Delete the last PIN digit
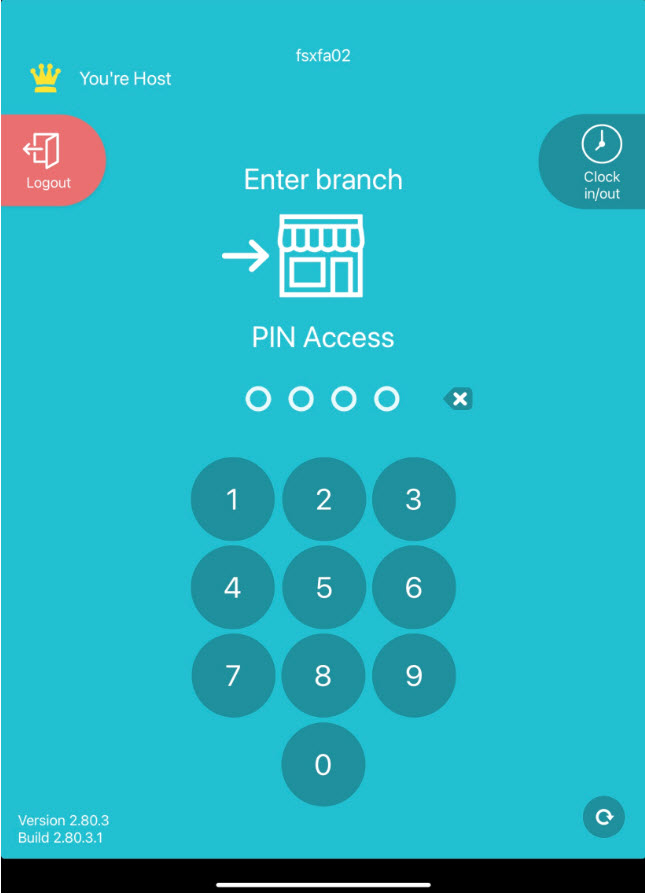Screen dimensions: 645x895 point(458,399)
